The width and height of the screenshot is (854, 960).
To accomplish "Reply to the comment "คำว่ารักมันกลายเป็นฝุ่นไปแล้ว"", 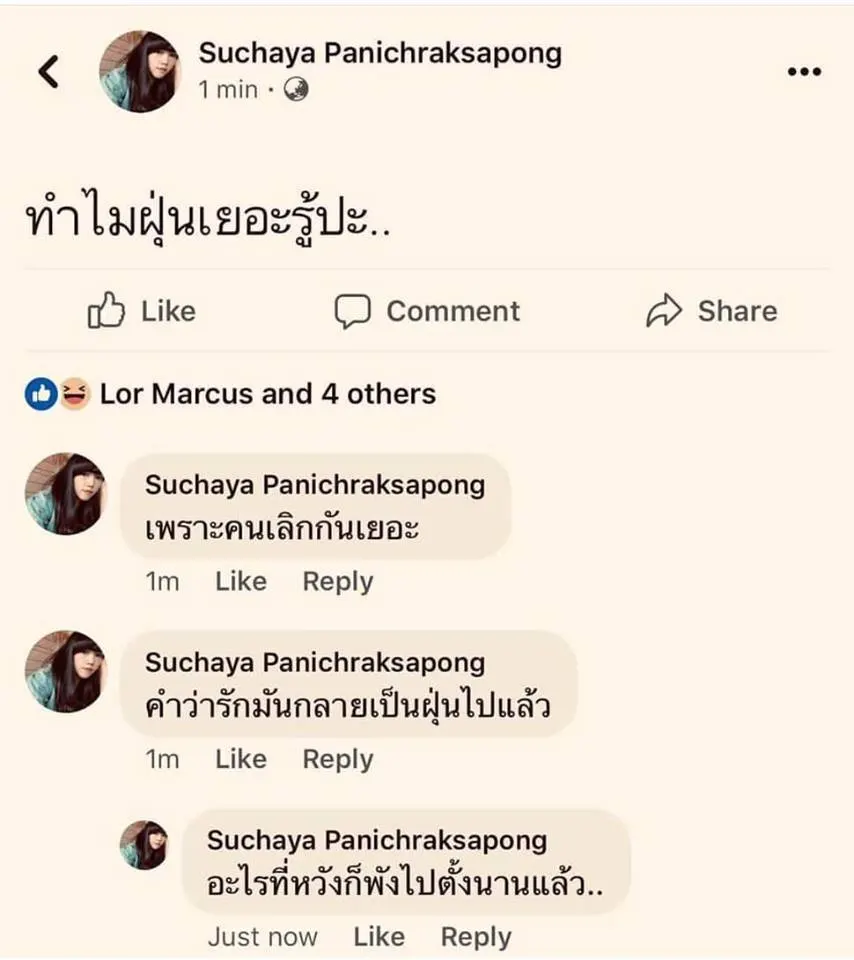I will coord(338,760).
